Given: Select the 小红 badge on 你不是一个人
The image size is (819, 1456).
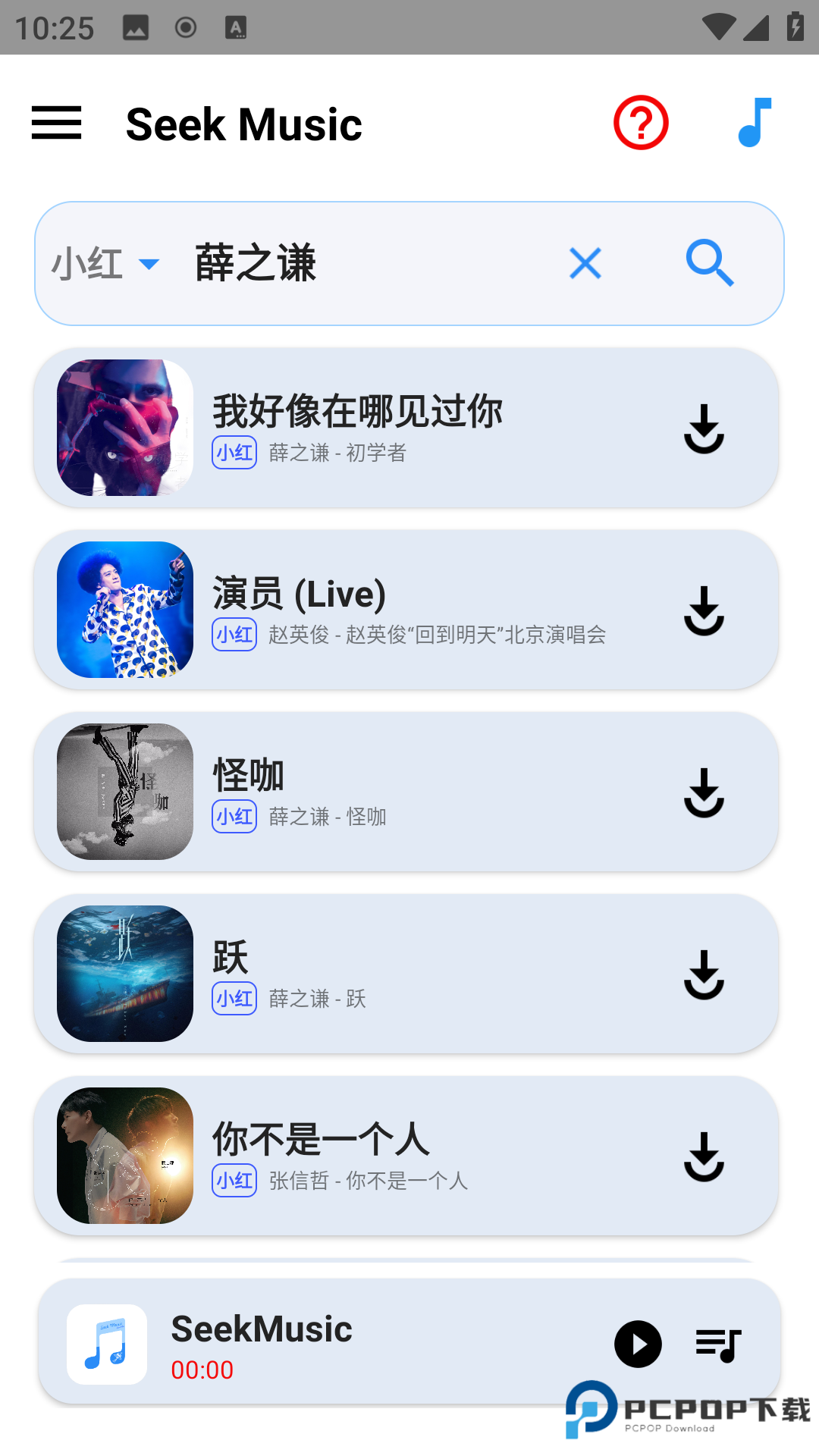Looking at the screenshot, I should (x=234, y=1180).
